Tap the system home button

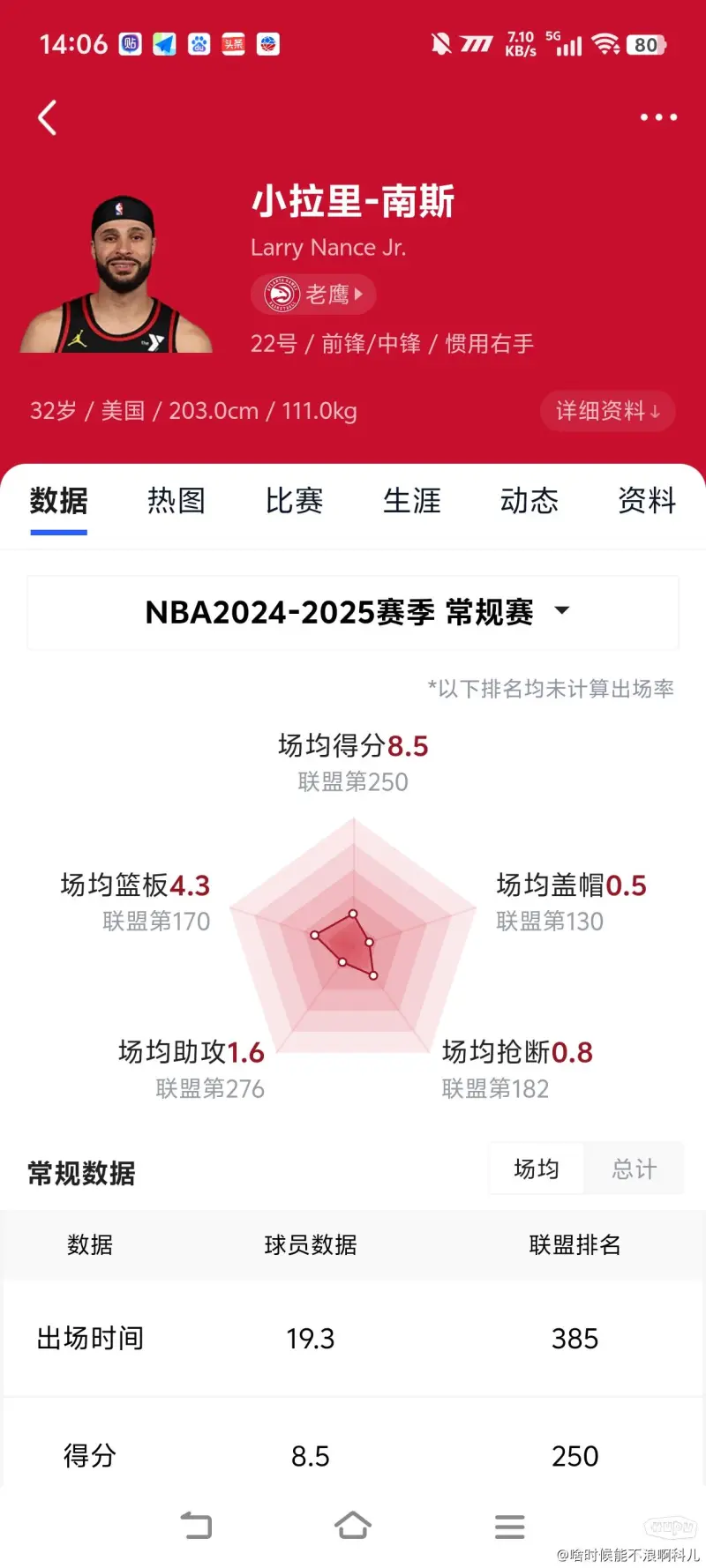pyautogui.click(x=353, y=1526)
